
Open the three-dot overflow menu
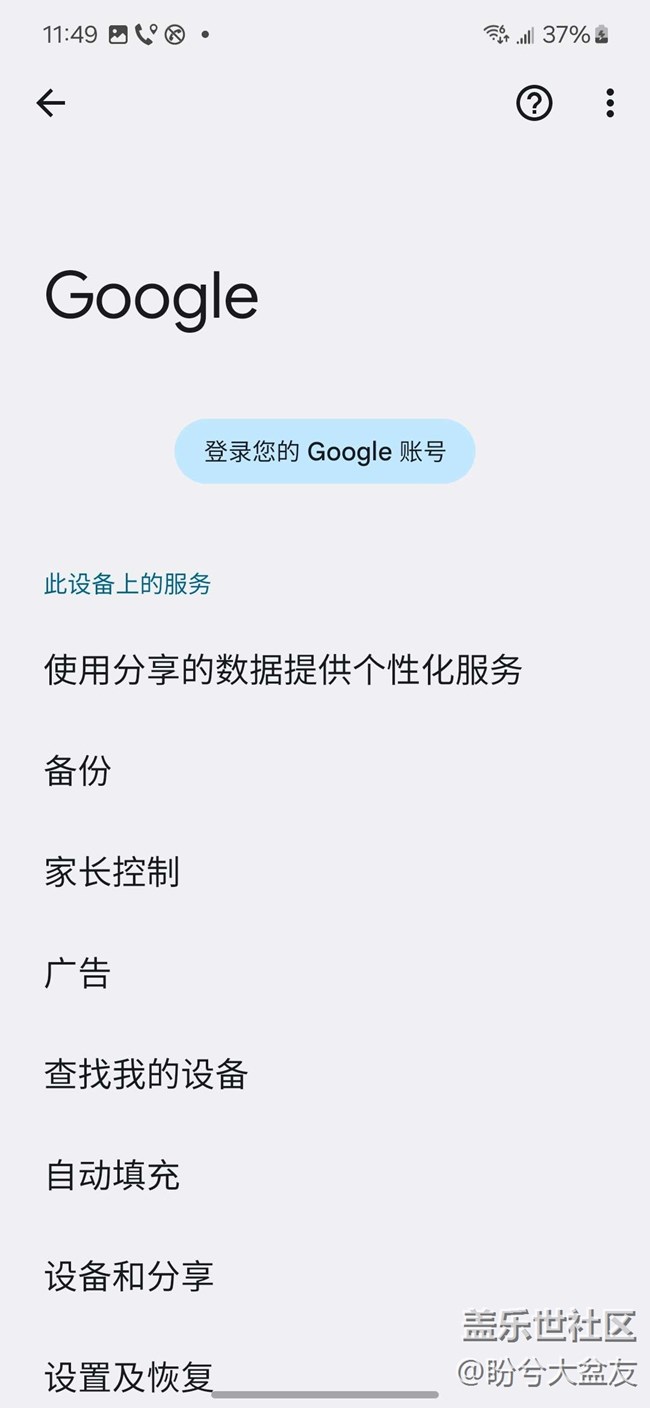pyautogui.click(x=610, y=102)
